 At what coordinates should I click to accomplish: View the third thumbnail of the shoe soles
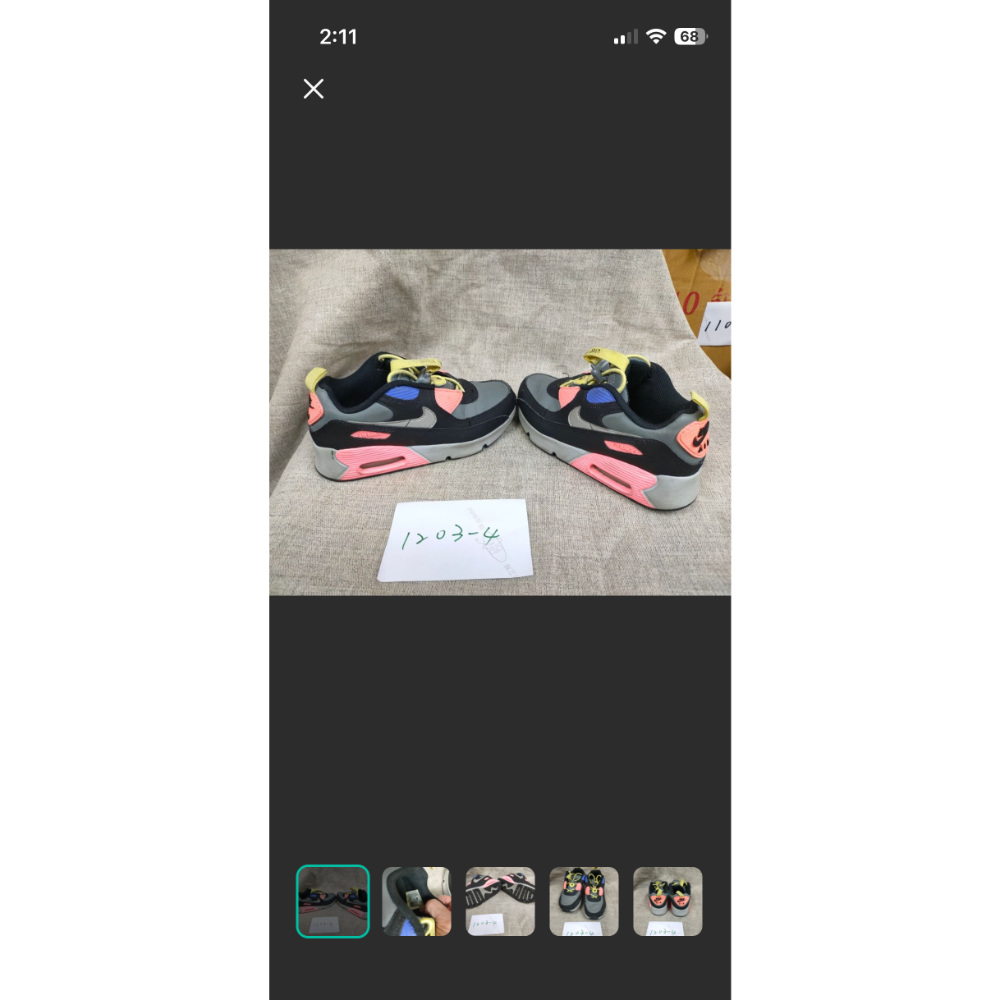500,901
